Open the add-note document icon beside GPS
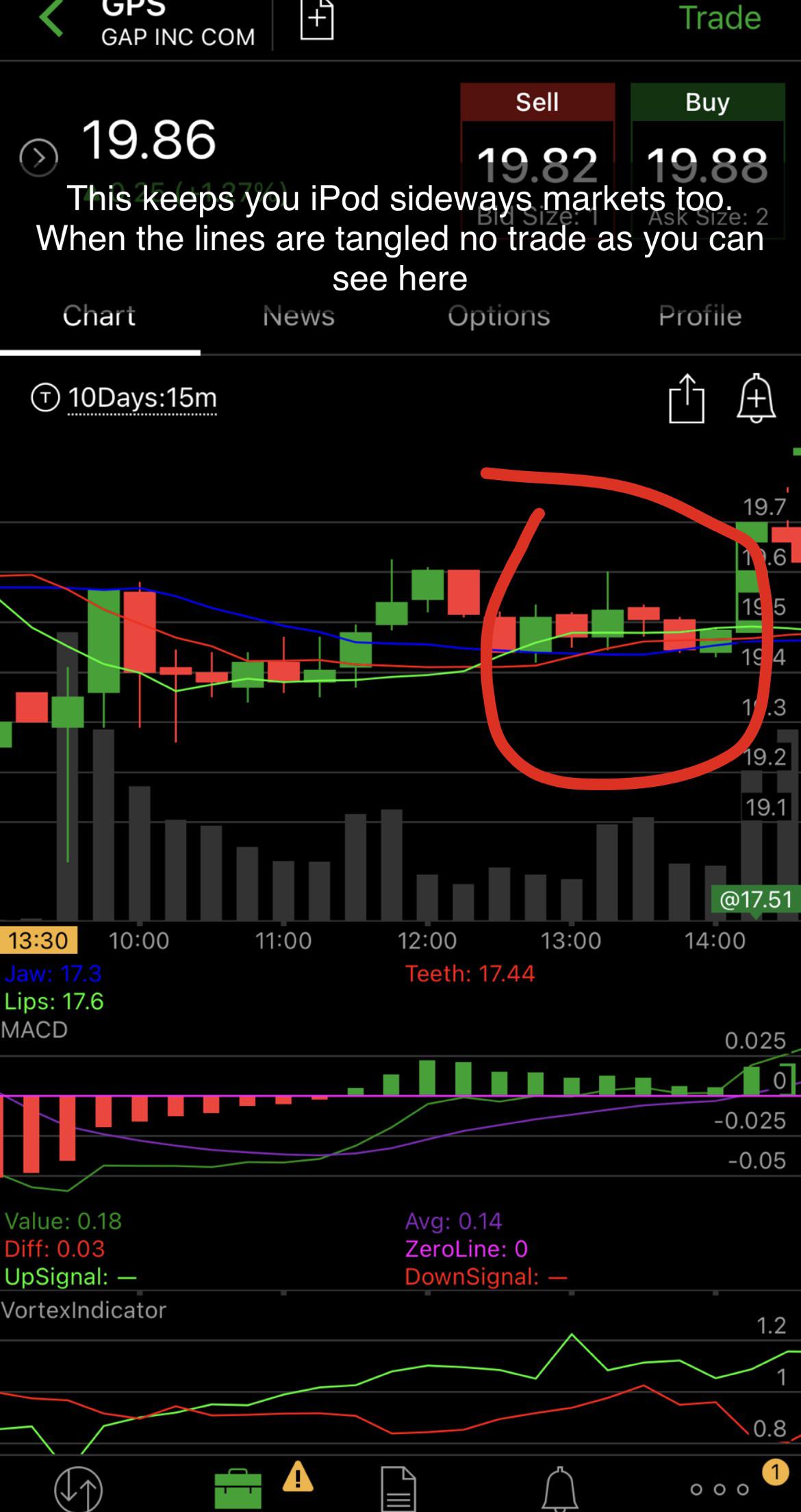The width and height of the screenshot is (801, 1512). point(316,21)
